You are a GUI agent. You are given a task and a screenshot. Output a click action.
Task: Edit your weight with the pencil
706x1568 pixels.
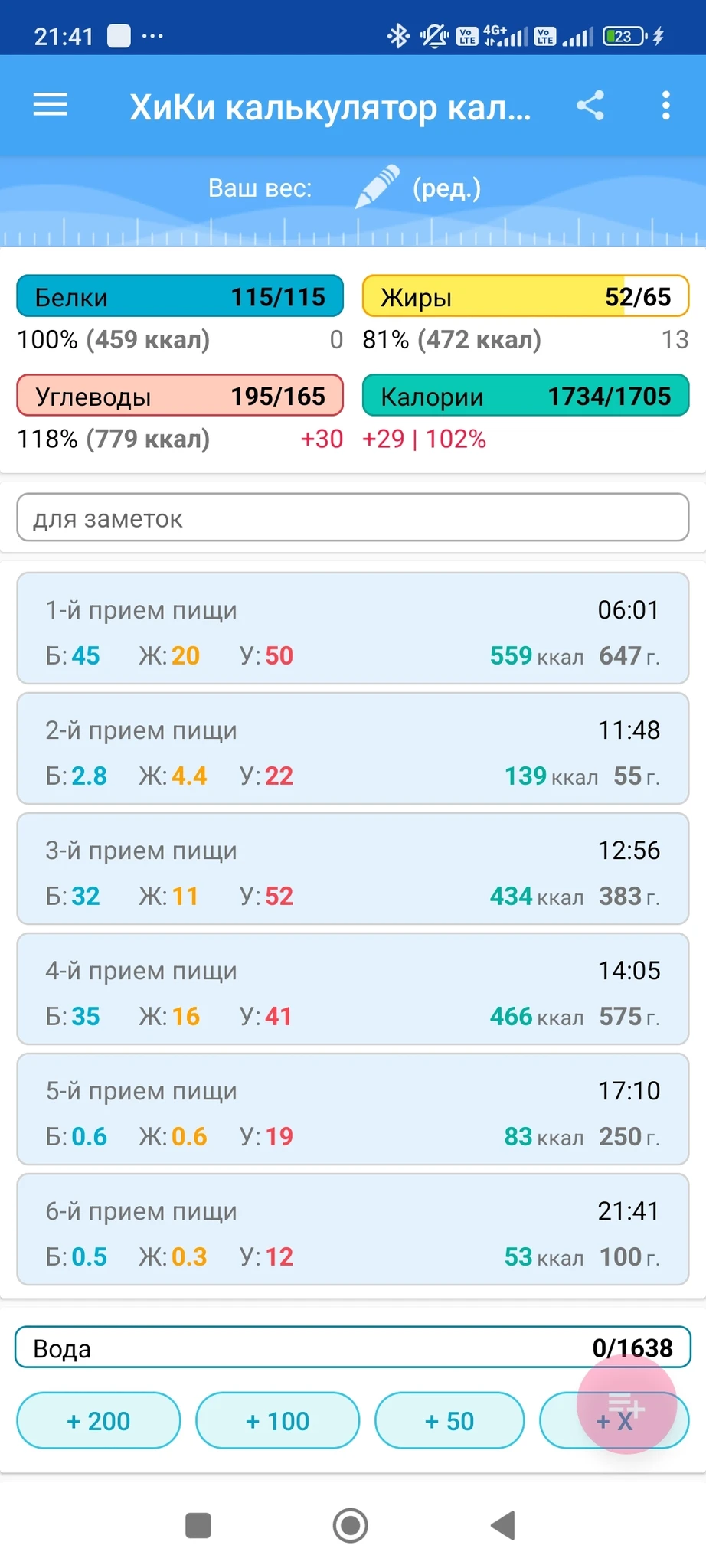[378, 187]
